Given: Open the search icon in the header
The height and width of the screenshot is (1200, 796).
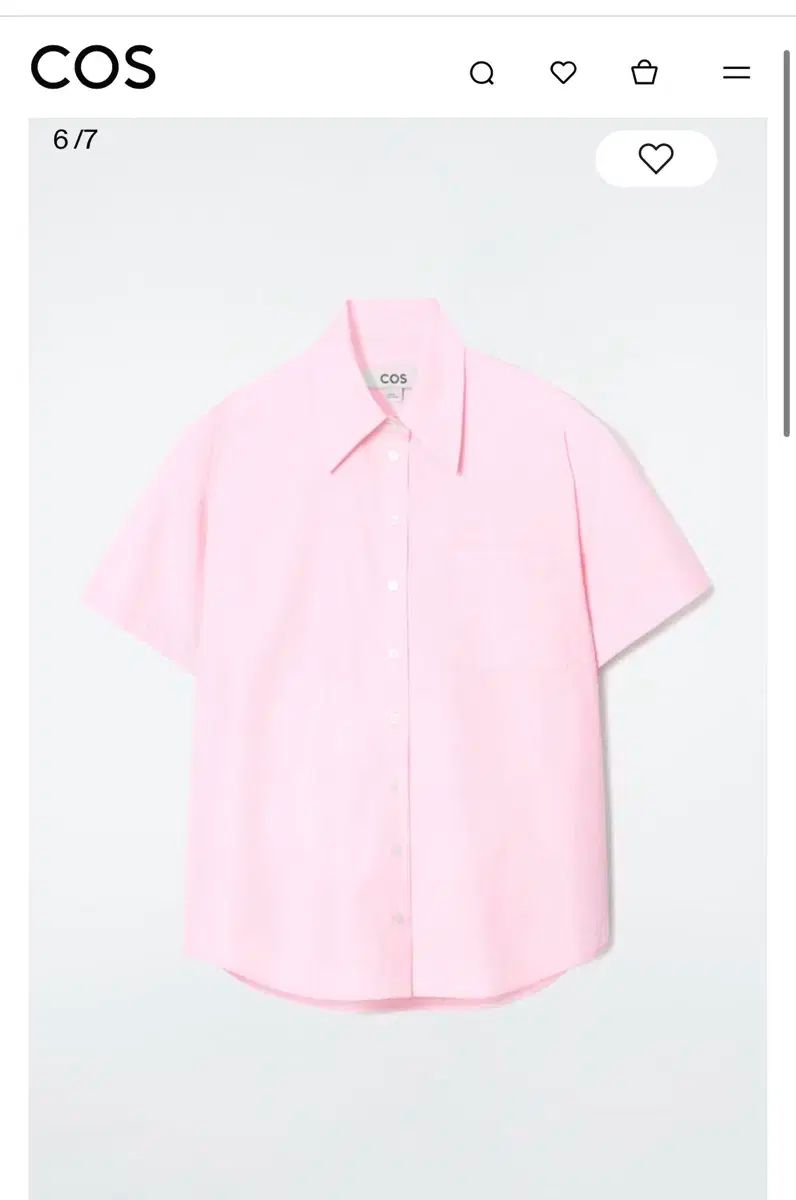Looking at the screenshot, I should coord(482,73).
